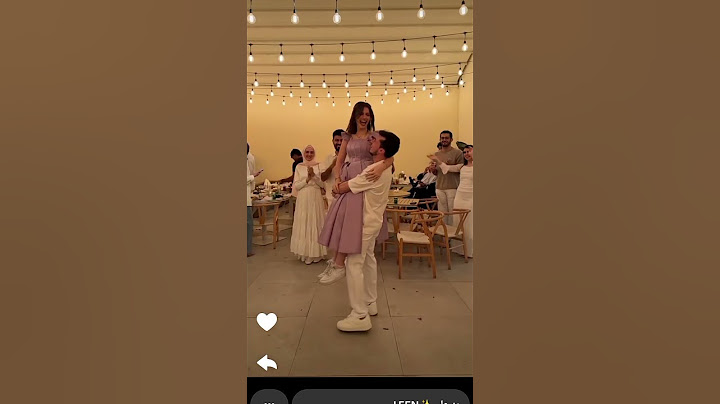Open the more options pill button
720x404 pixels.
(268, 398)
